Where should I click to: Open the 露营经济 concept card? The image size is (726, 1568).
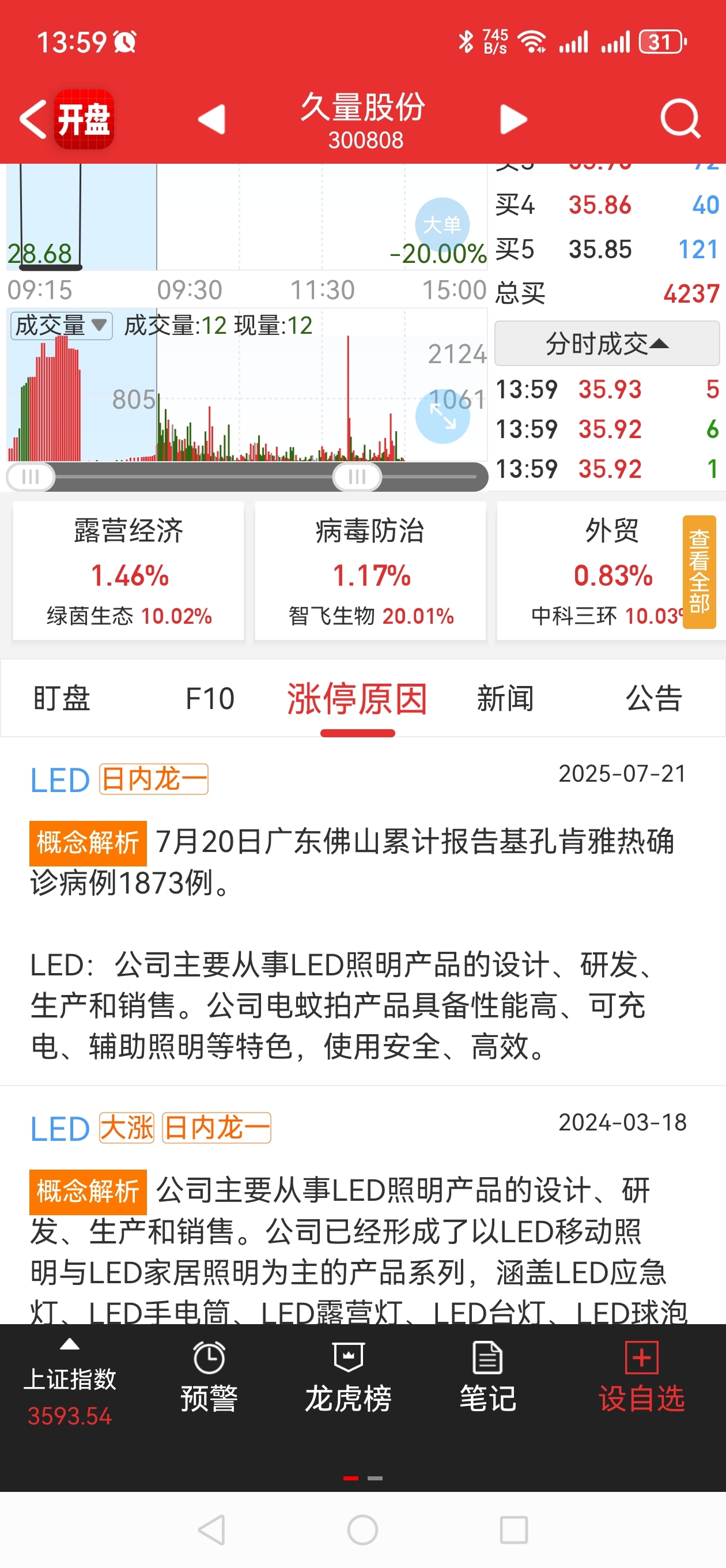pyautogui.click(x=128, y=571)
